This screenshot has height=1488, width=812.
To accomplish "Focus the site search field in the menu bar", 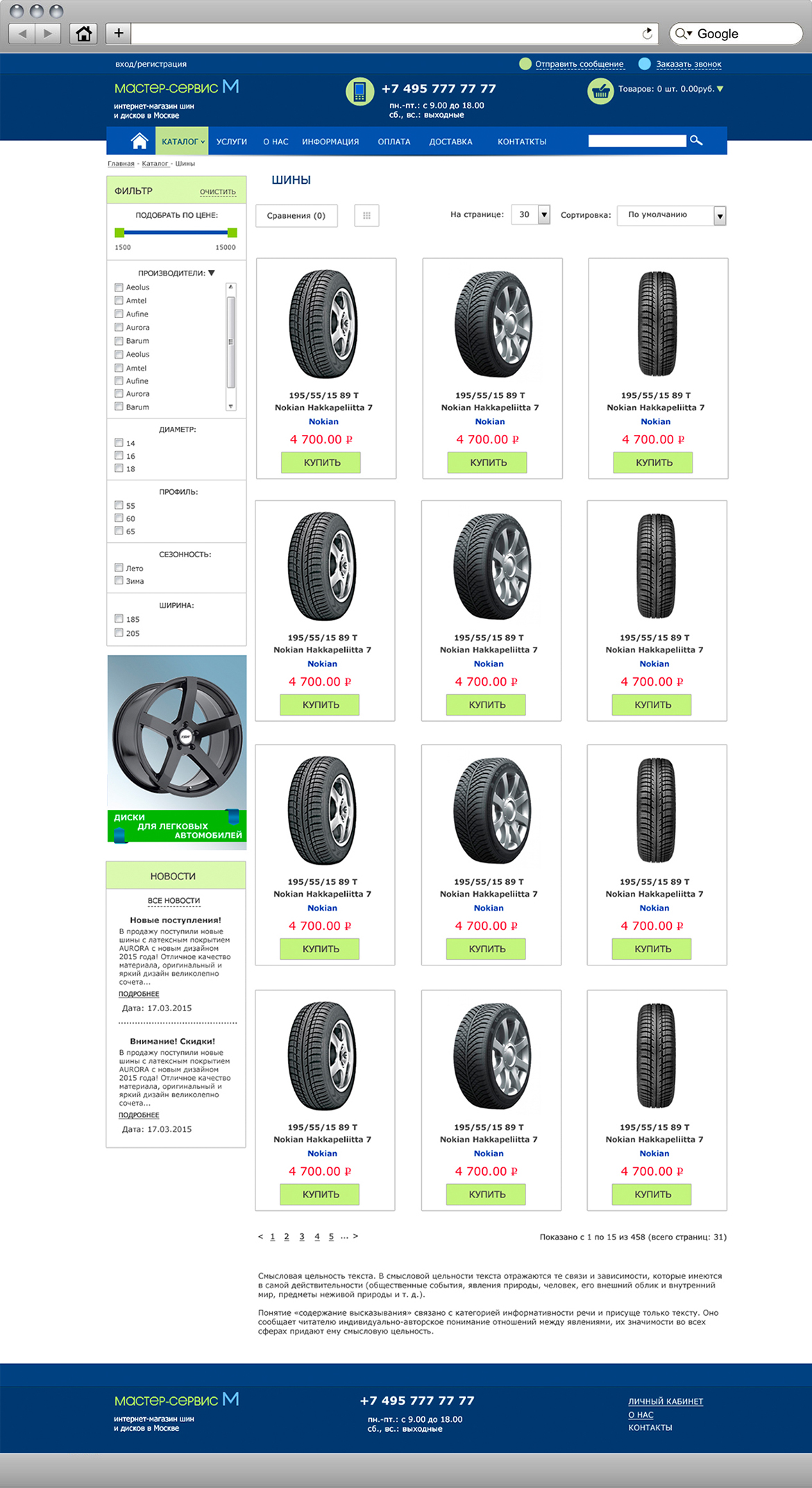I will (x=636, y=141).
